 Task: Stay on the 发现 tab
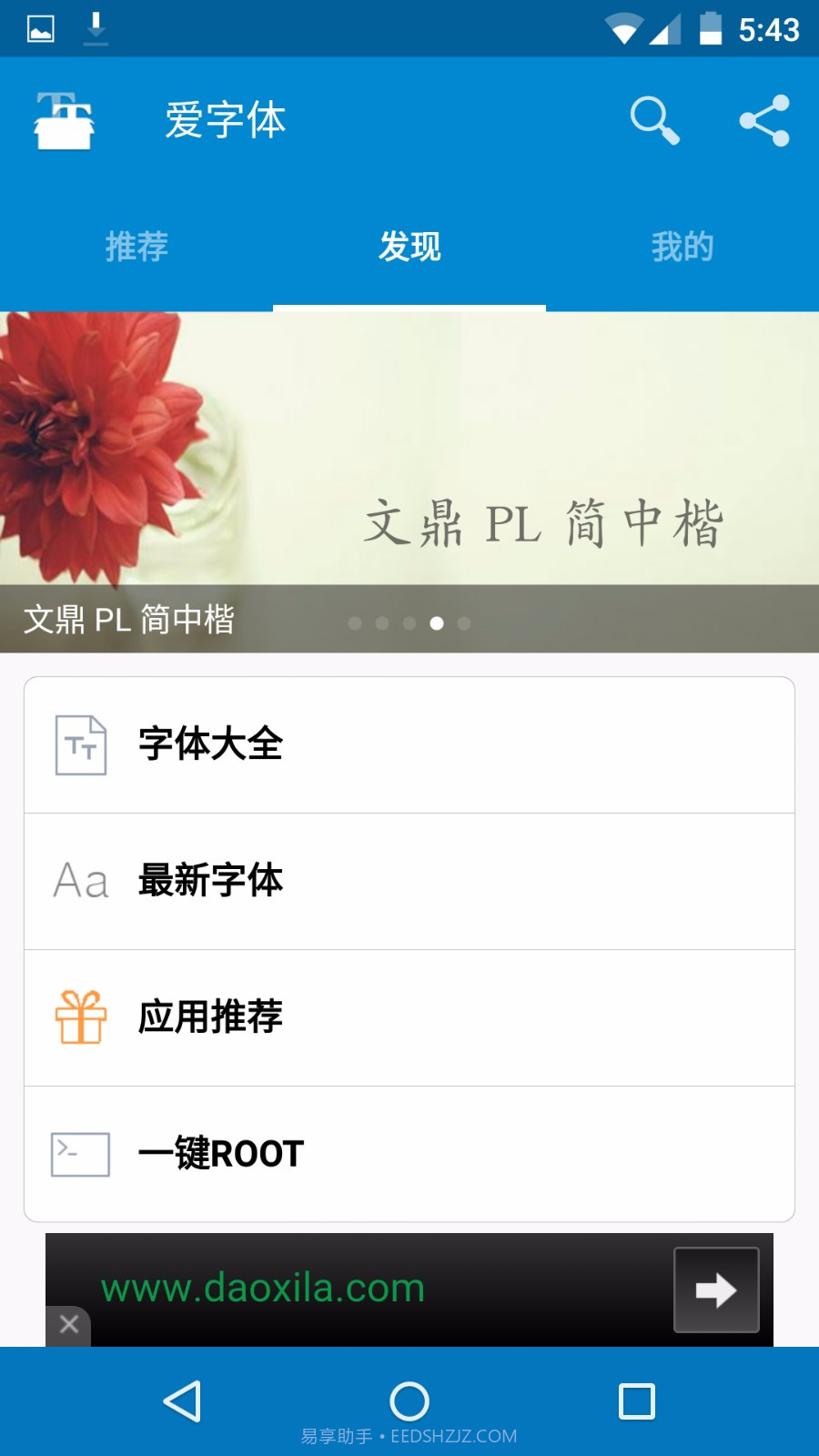[410, 247]
